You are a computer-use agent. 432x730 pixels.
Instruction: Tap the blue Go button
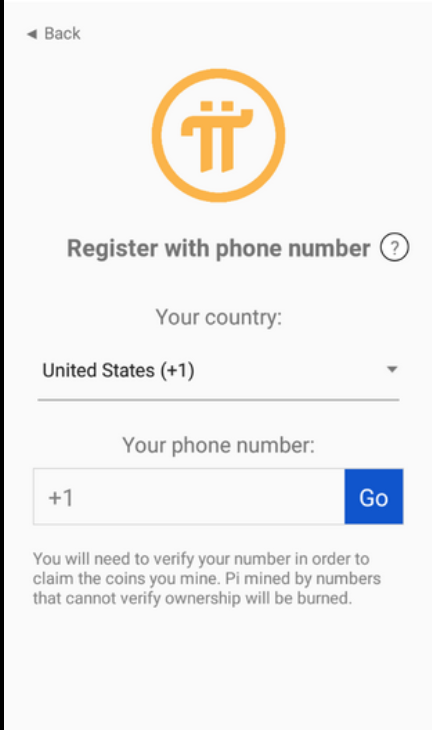[374, 497]
